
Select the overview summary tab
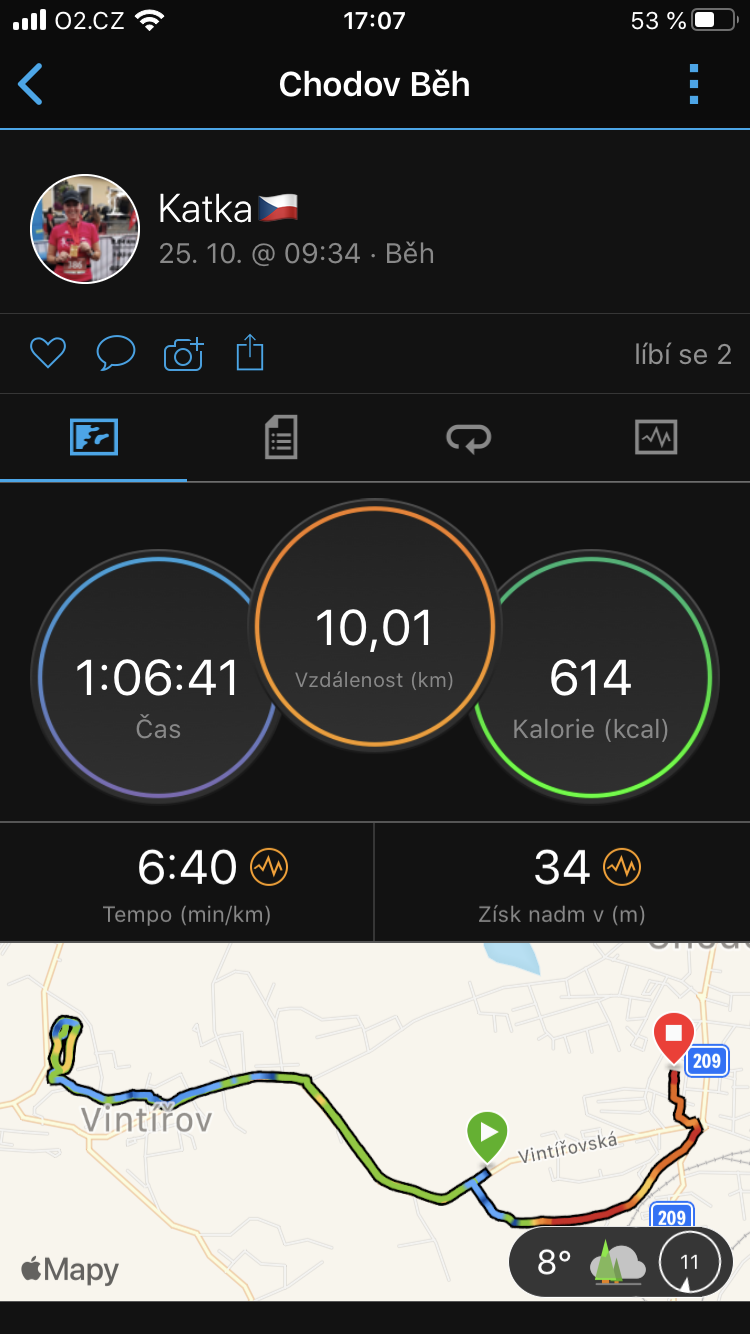94,437
